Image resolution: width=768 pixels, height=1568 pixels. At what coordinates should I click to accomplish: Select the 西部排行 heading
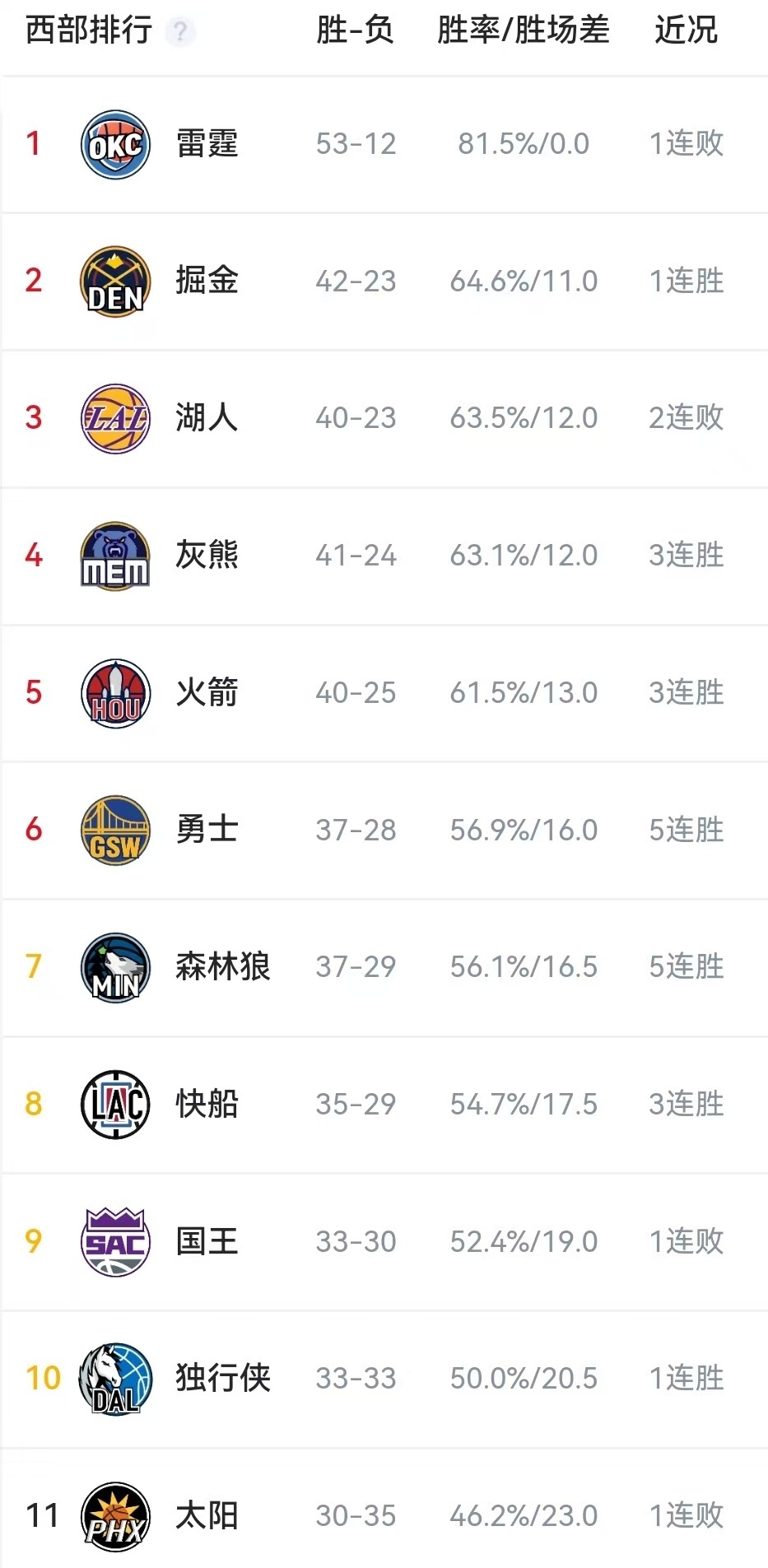point(86,27)
